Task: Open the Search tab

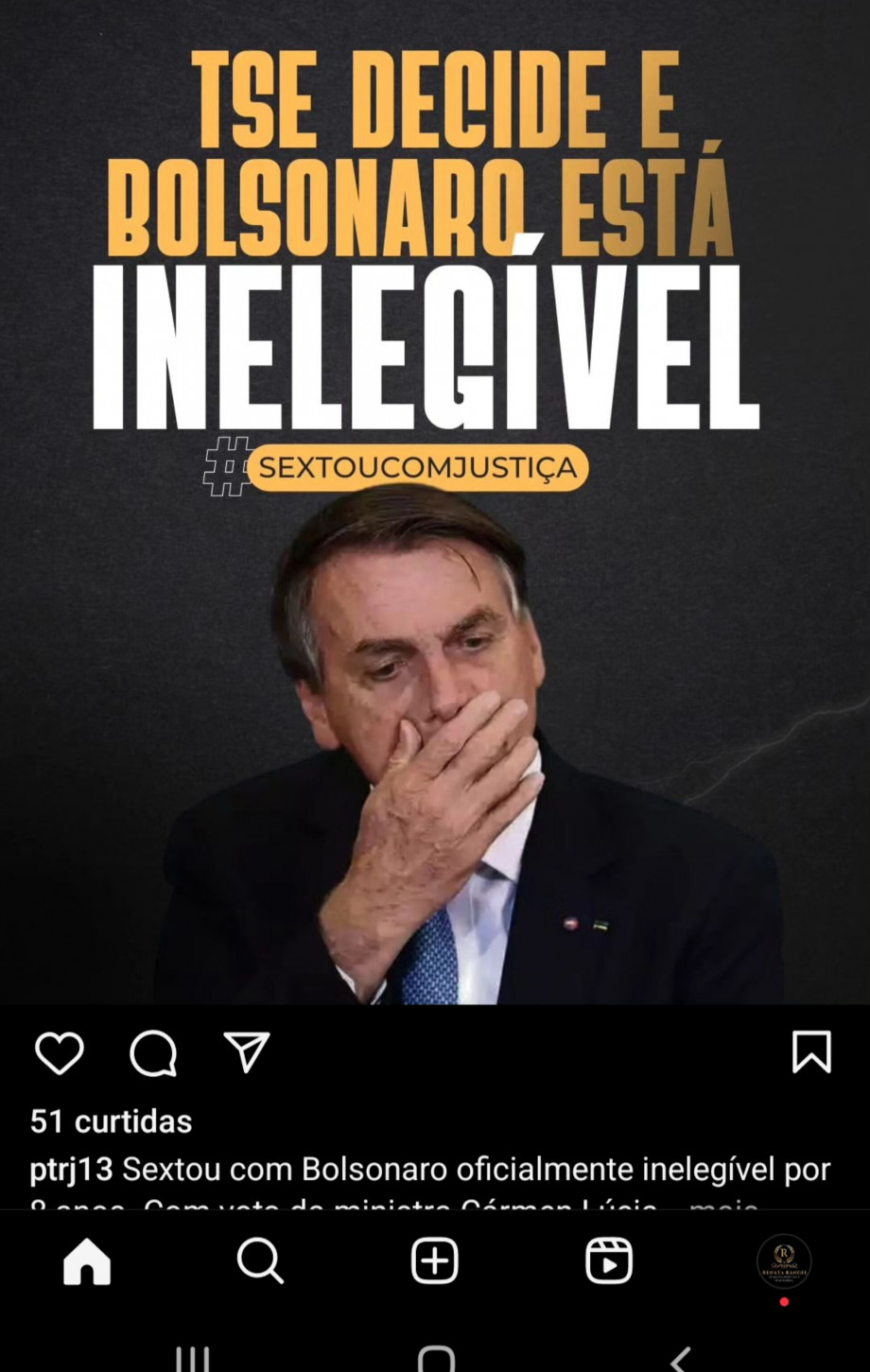Action: pyautogui.click(x=260, y=1261)
